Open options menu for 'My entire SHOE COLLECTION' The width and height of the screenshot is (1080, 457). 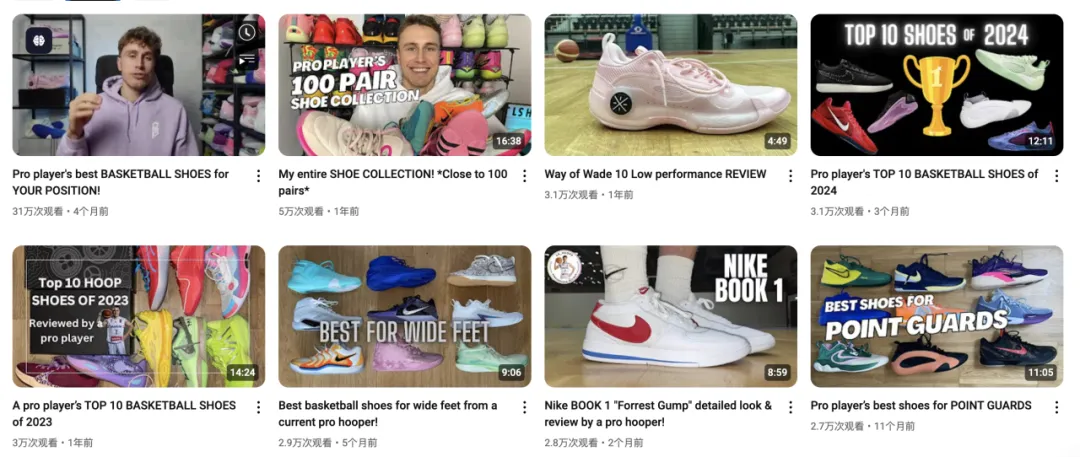(524, 176)
